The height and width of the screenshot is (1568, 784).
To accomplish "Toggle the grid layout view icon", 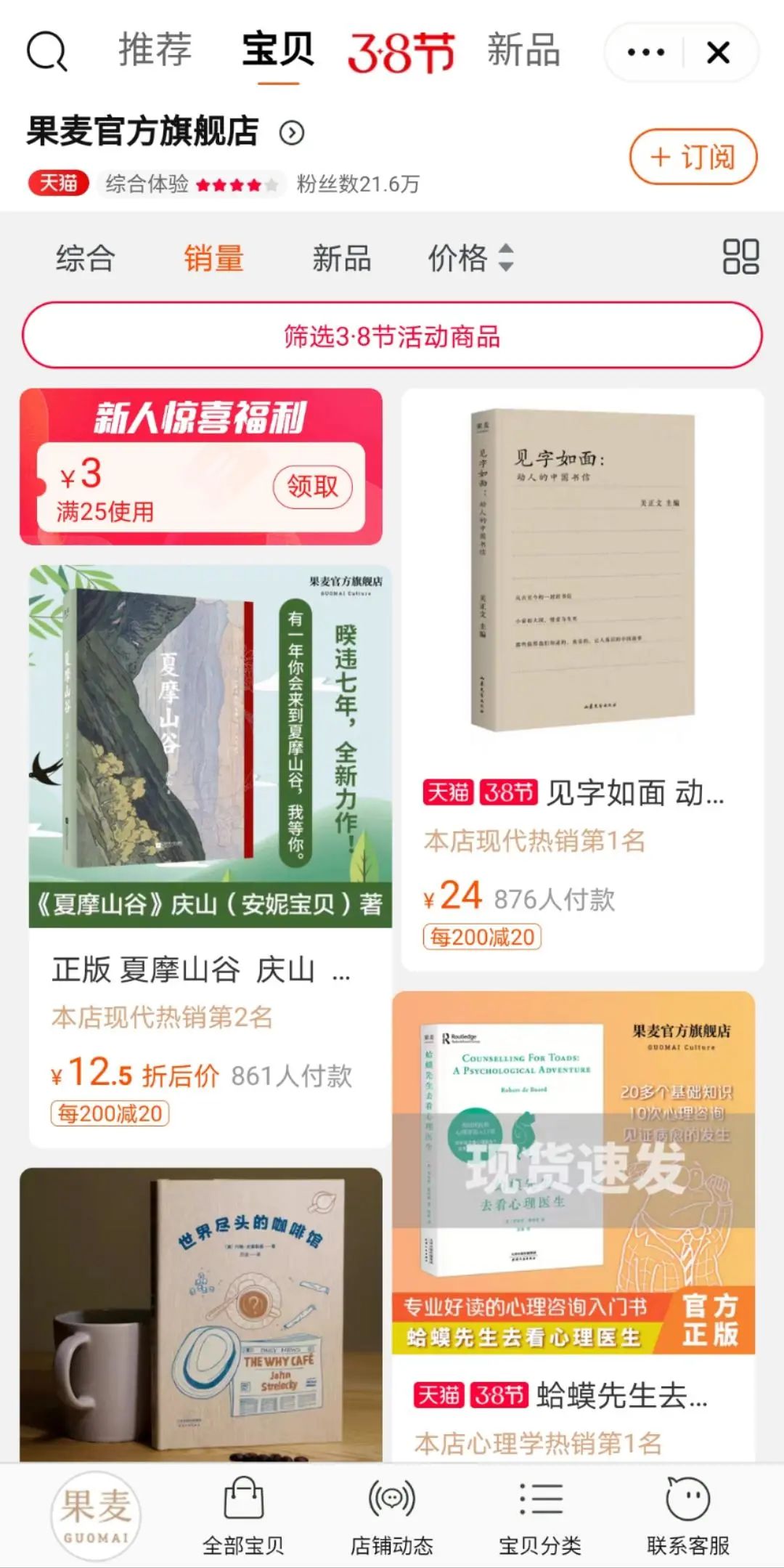I will click(740, 256).
